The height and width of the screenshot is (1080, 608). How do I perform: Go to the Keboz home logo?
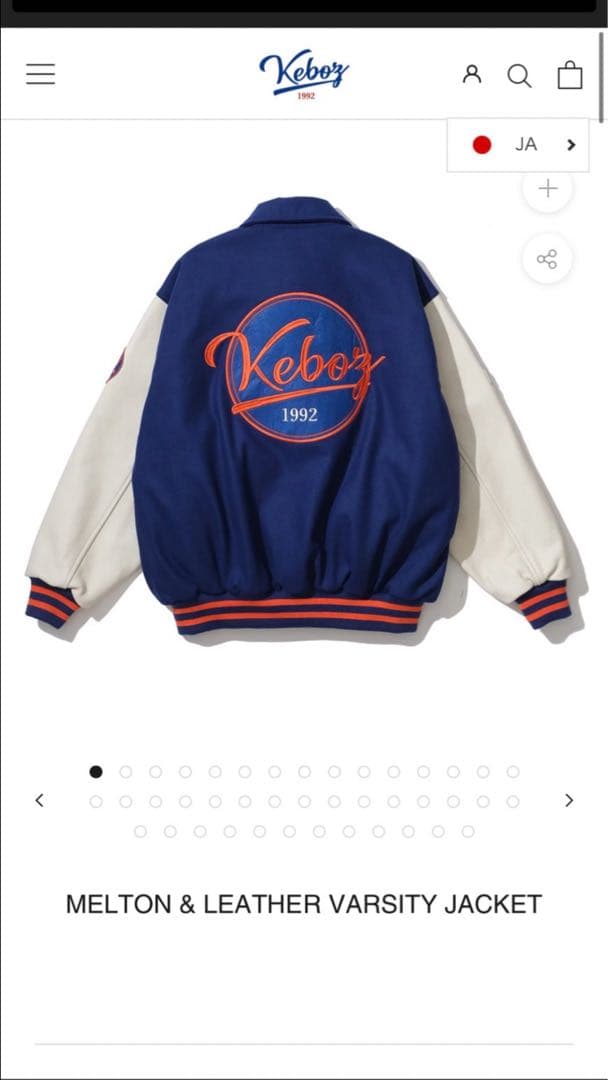point(304,75)
